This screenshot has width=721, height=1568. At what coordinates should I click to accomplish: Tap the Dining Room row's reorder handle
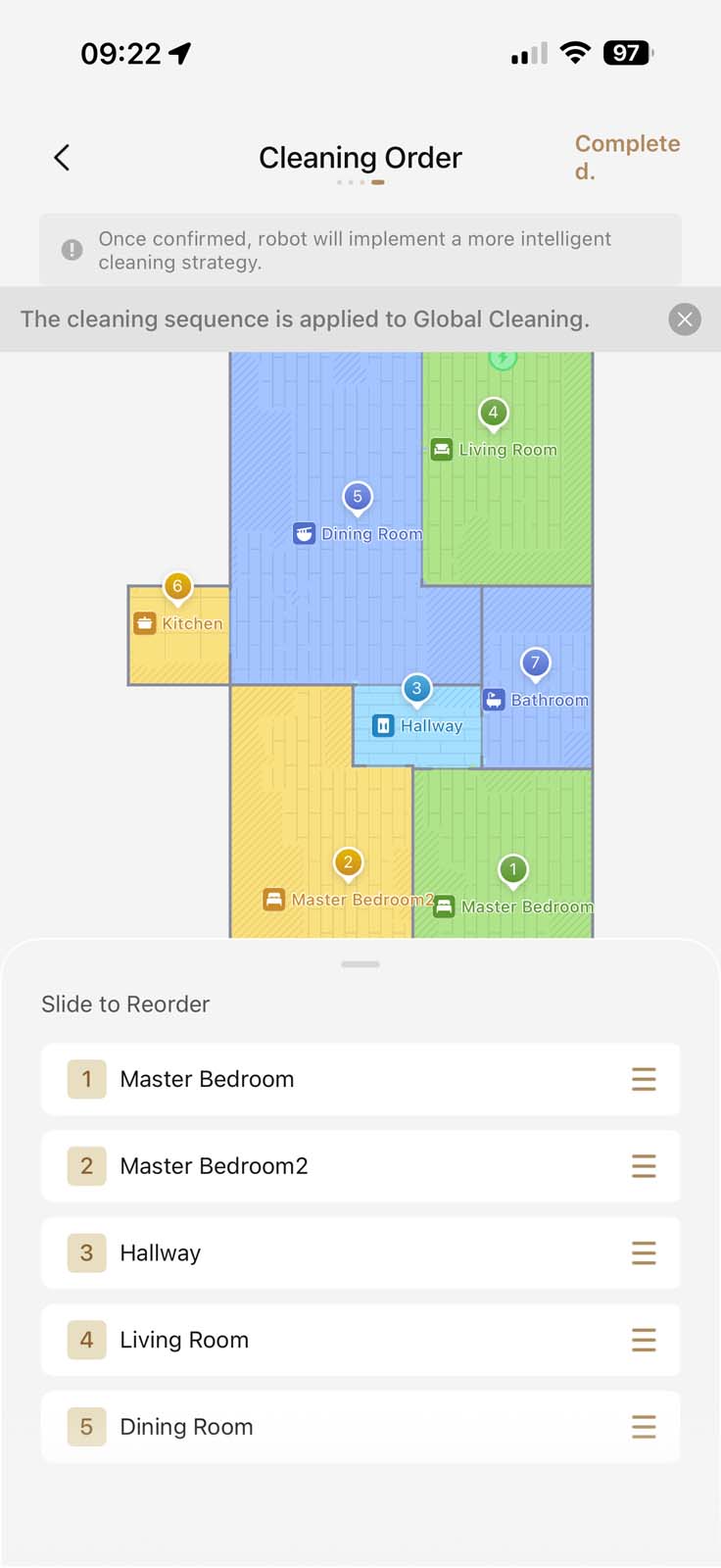pos(644,1427)
